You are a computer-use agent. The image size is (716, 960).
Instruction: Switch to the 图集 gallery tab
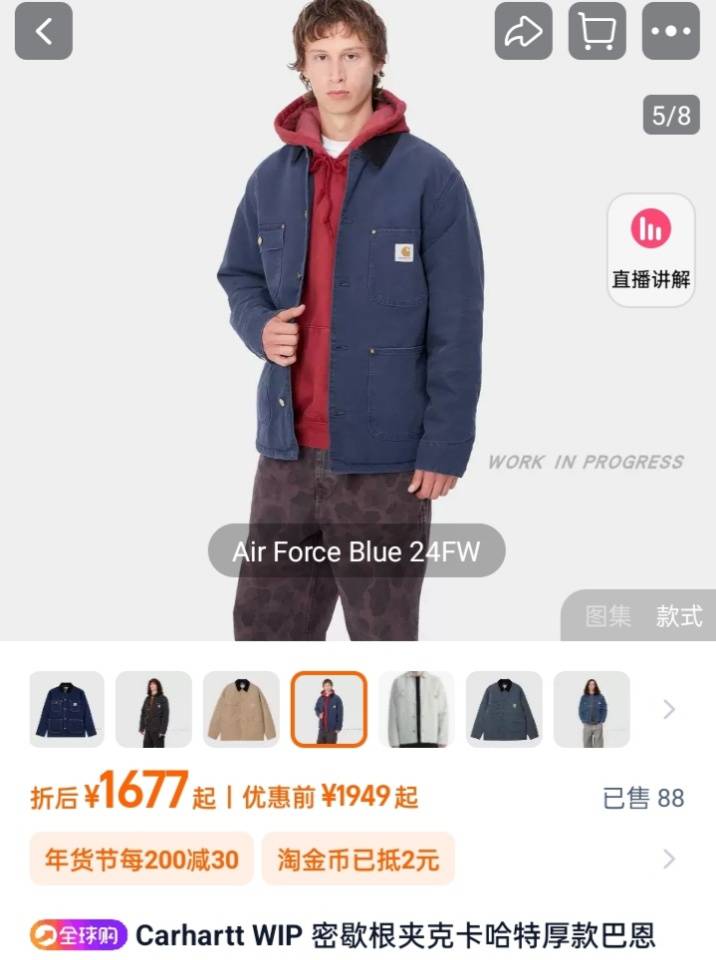[x=608, y=616]
